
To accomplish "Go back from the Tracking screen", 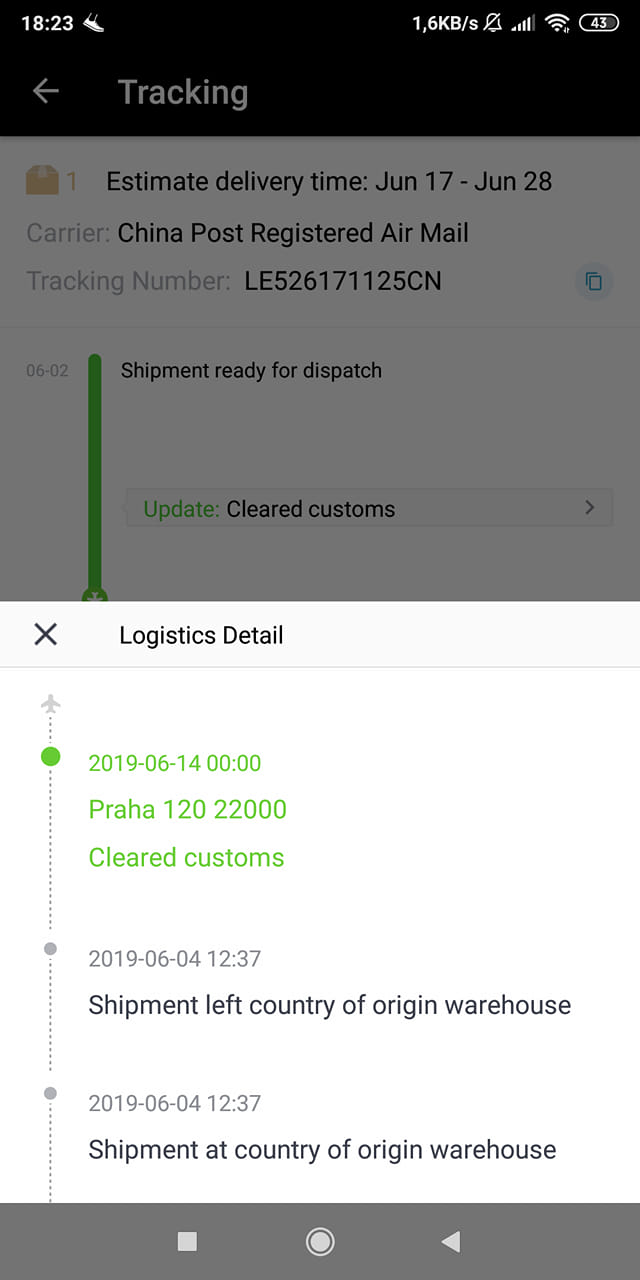I will [46, 92].
